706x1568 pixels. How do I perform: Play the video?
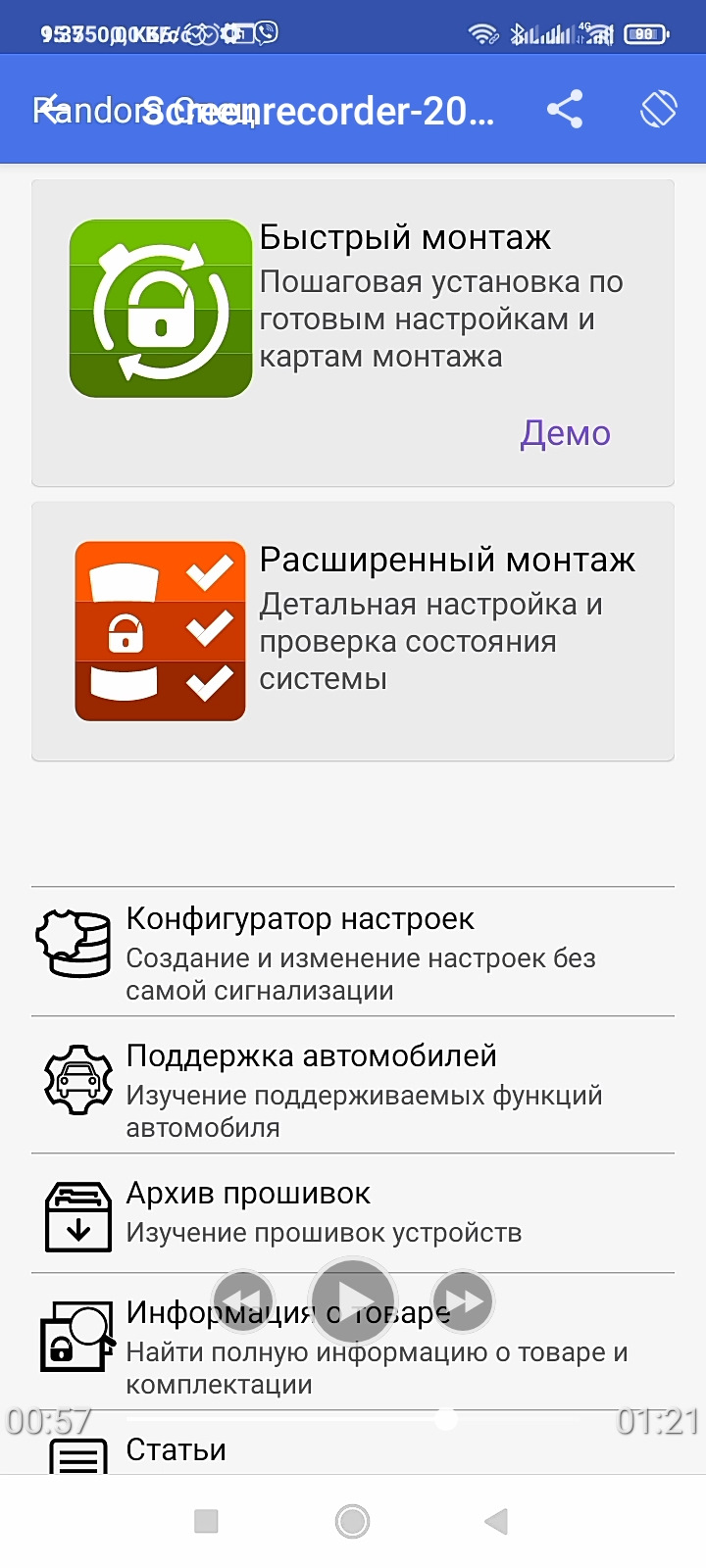(x=353, y=1301)
